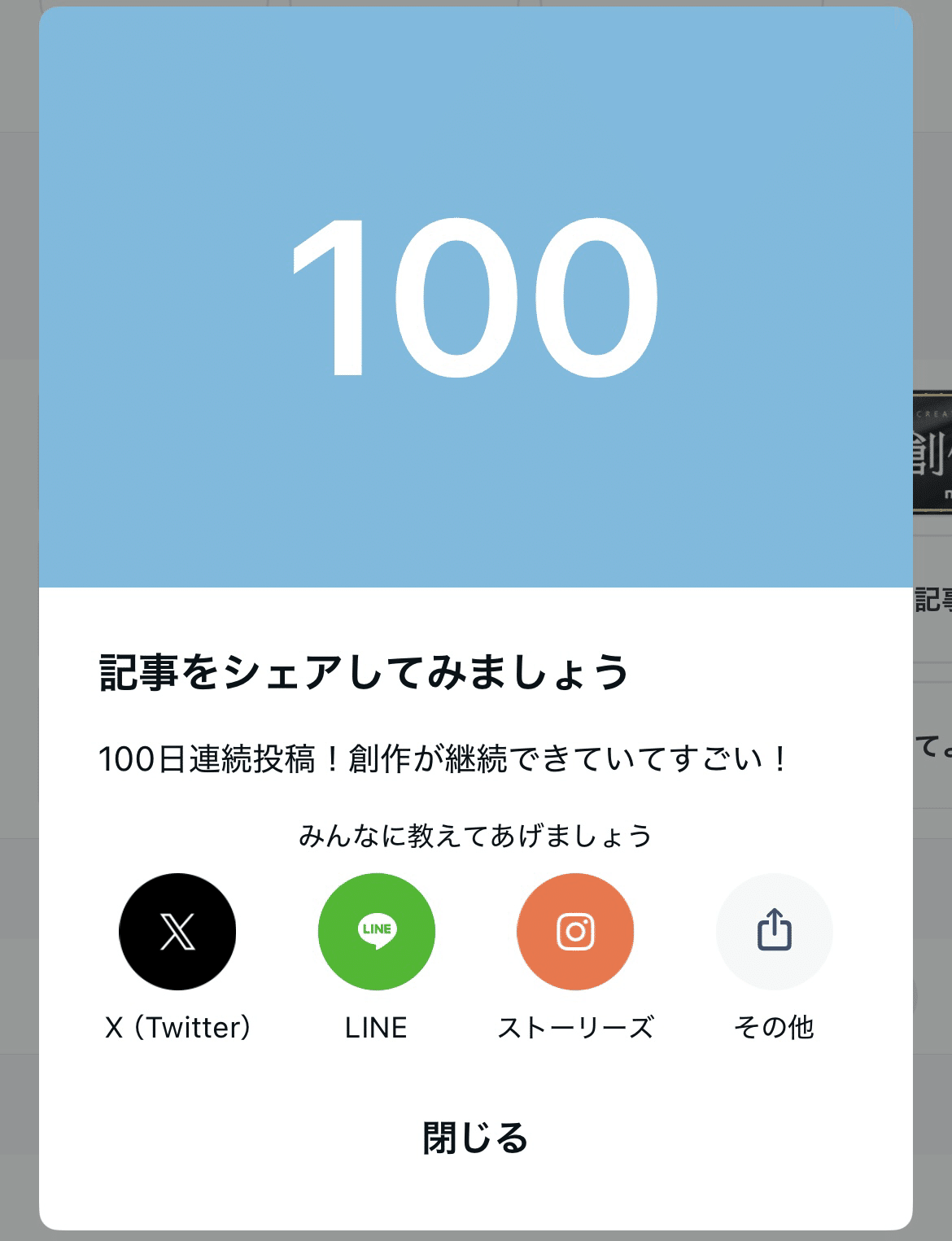Image resolution: width=952 pixels, height=1241 pixels.
Task: Click the LINE label text
Action: coord(375,1026)
